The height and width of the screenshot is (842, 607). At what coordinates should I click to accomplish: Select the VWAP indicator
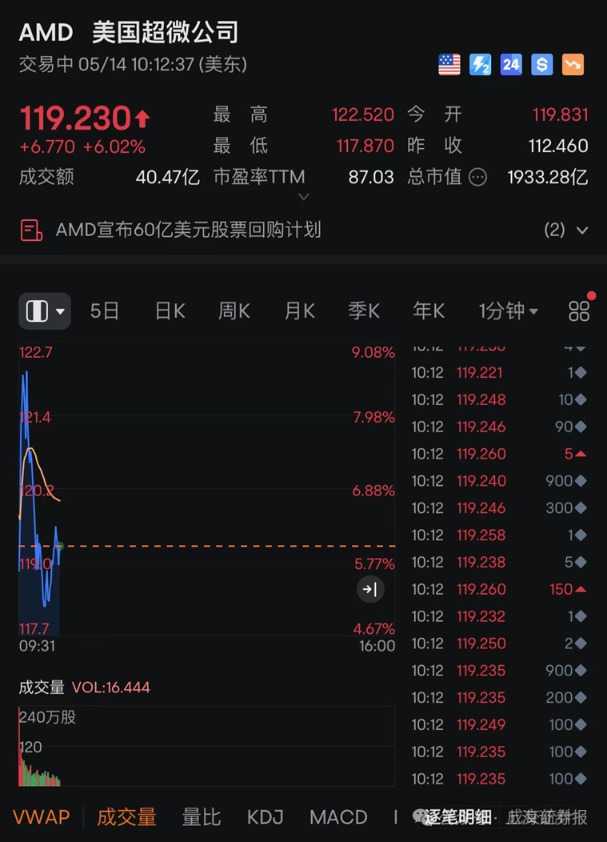coord(41,817)
